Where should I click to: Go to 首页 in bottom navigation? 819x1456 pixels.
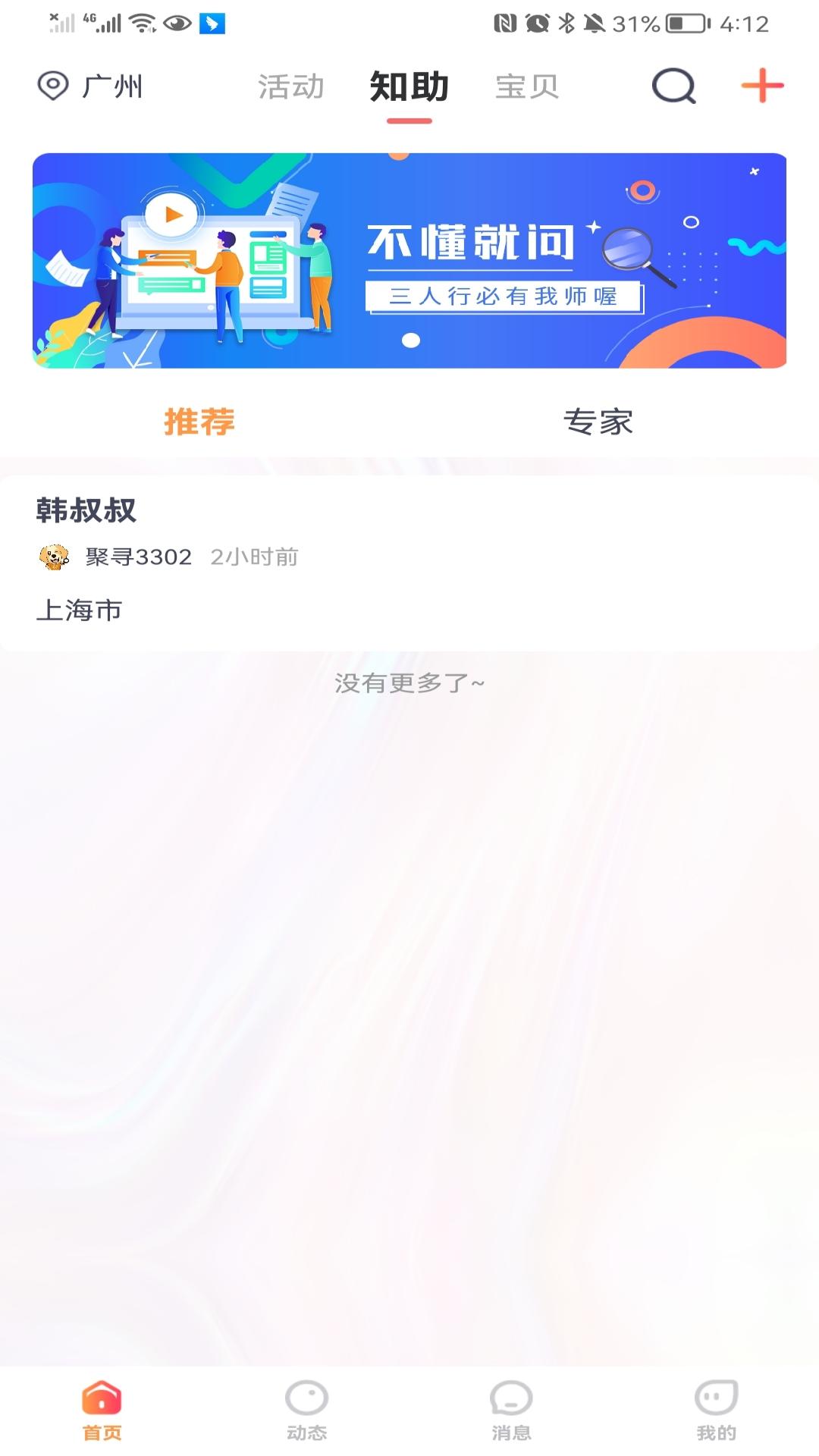[102, 1410]
